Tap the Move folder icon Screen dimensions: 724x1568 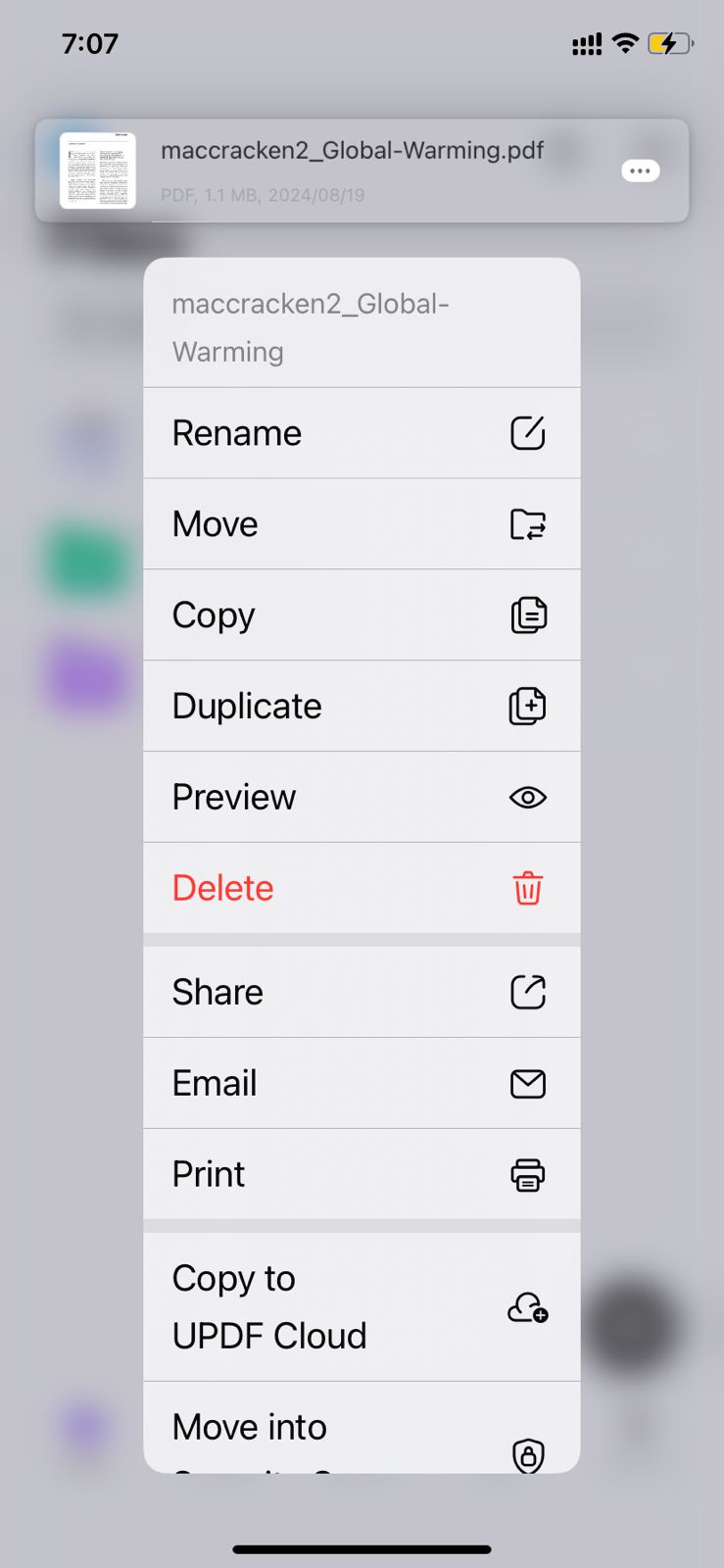click(x=527, y=523)
